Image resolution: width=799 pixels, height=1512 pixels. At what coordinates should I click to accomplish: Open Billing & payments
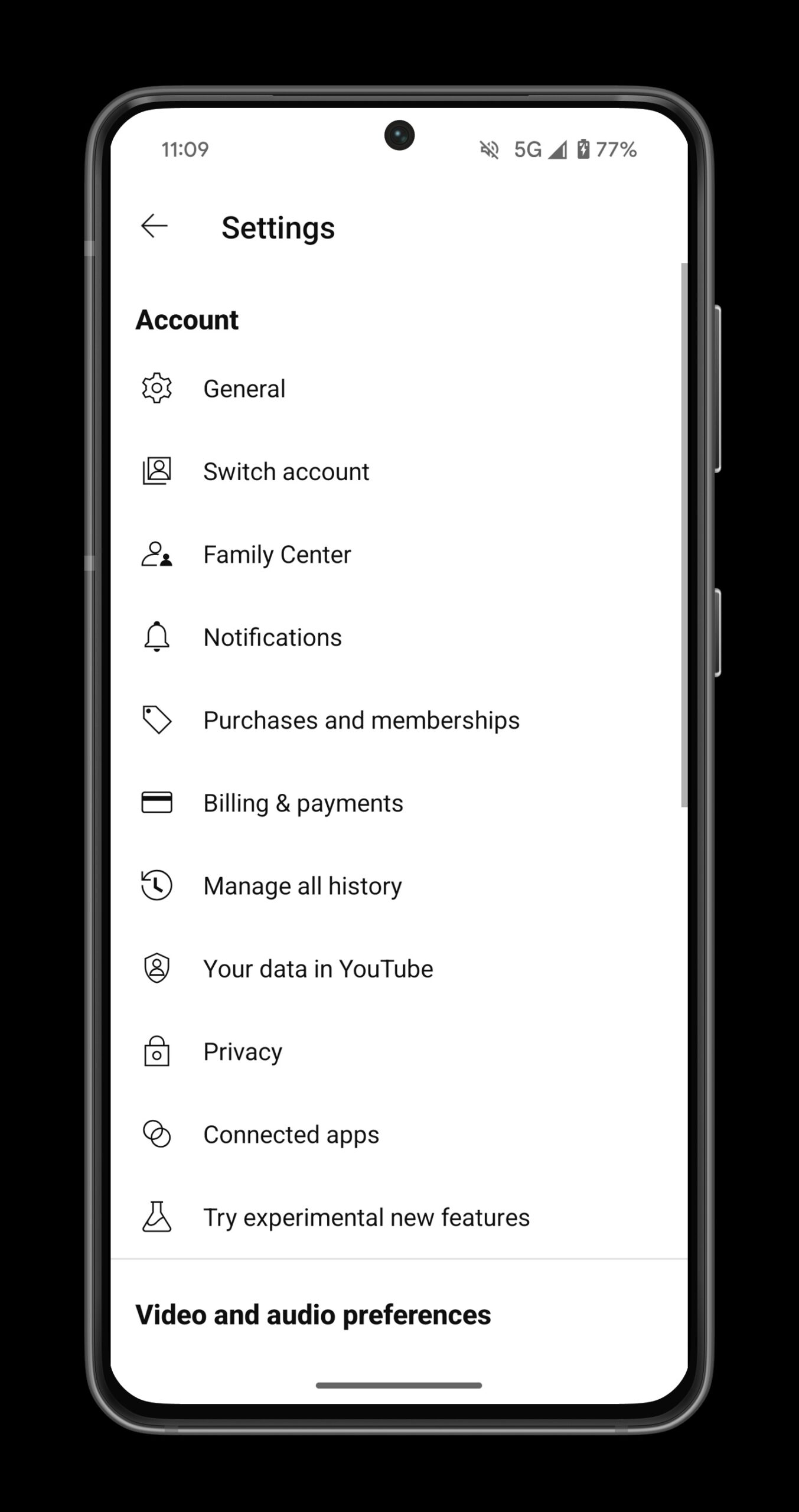[x=303, y=803]
